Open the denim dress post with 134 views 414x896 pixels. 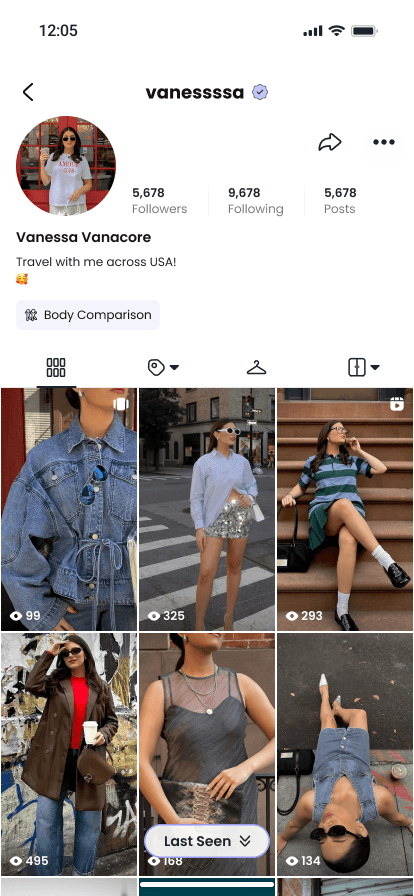(345, 754)
